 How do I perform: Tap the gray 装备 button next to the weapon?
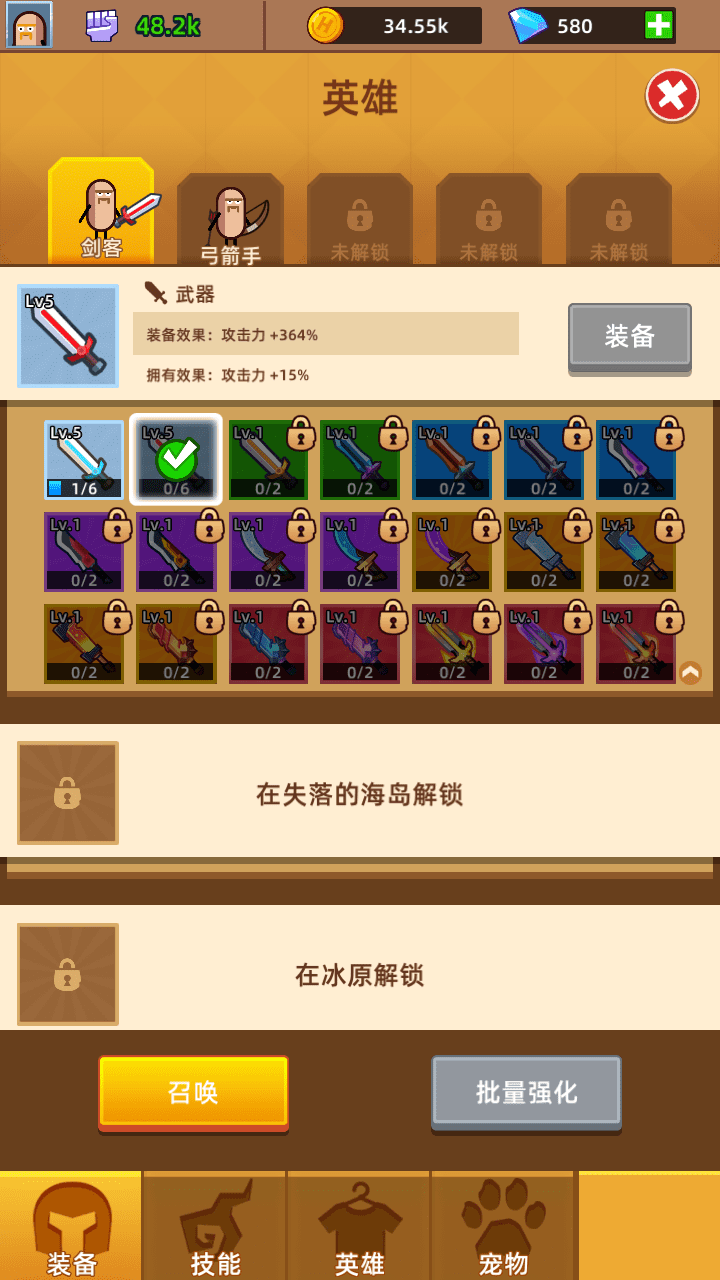pos(629,337)
